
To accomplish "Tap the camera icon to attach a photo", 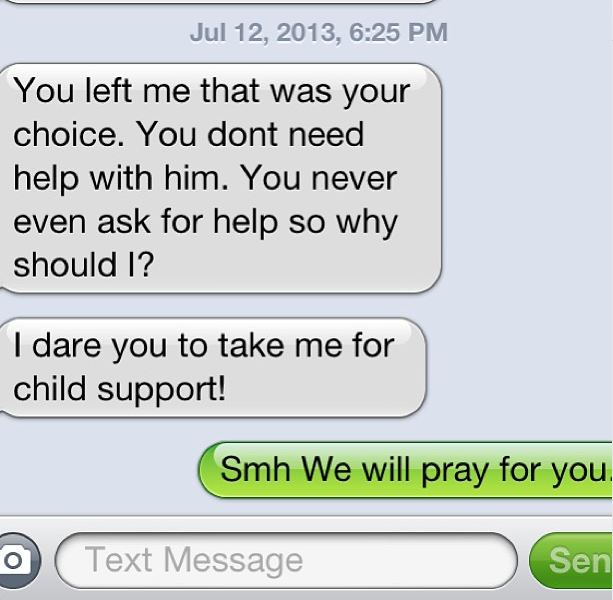I will click(x=14, y=561).
